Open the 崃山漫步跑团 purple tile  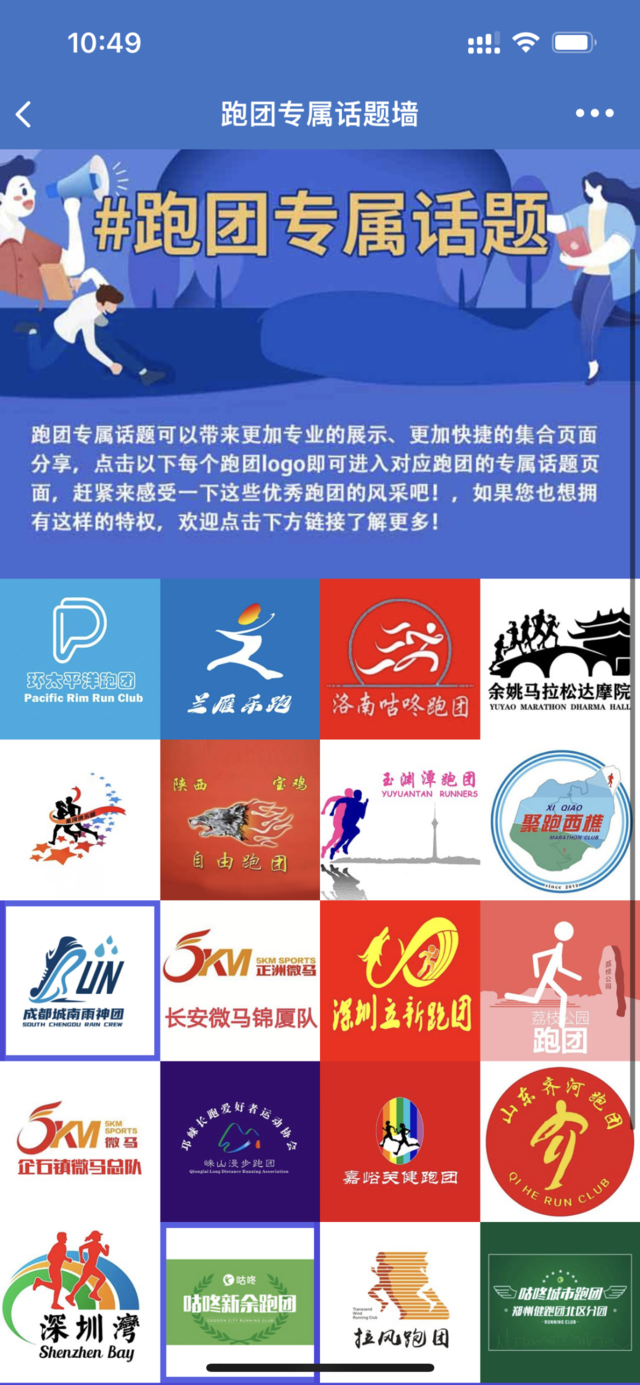click(x=240, y=1141)
